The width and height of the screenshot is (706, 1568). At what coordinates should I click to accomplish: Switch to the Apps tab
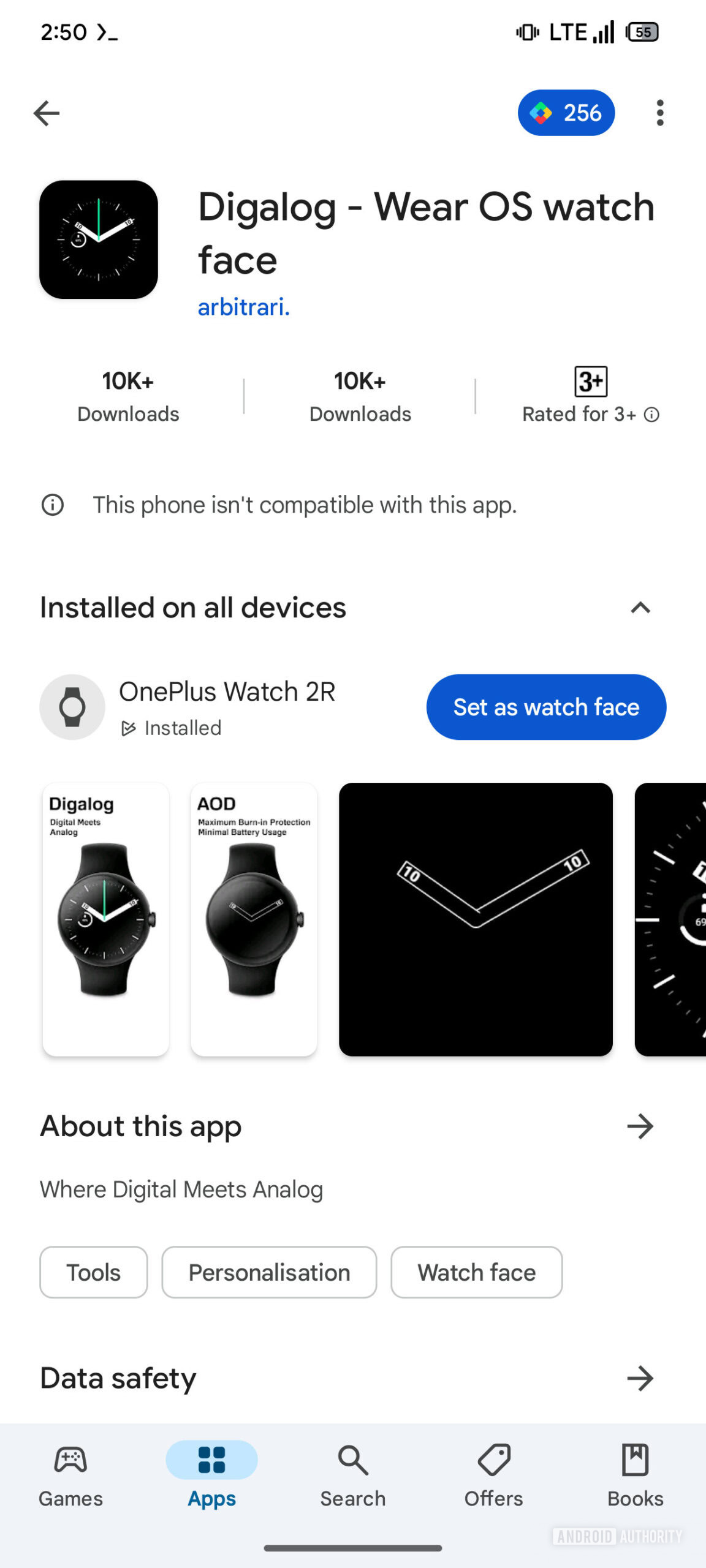(x=211, y=1475)
